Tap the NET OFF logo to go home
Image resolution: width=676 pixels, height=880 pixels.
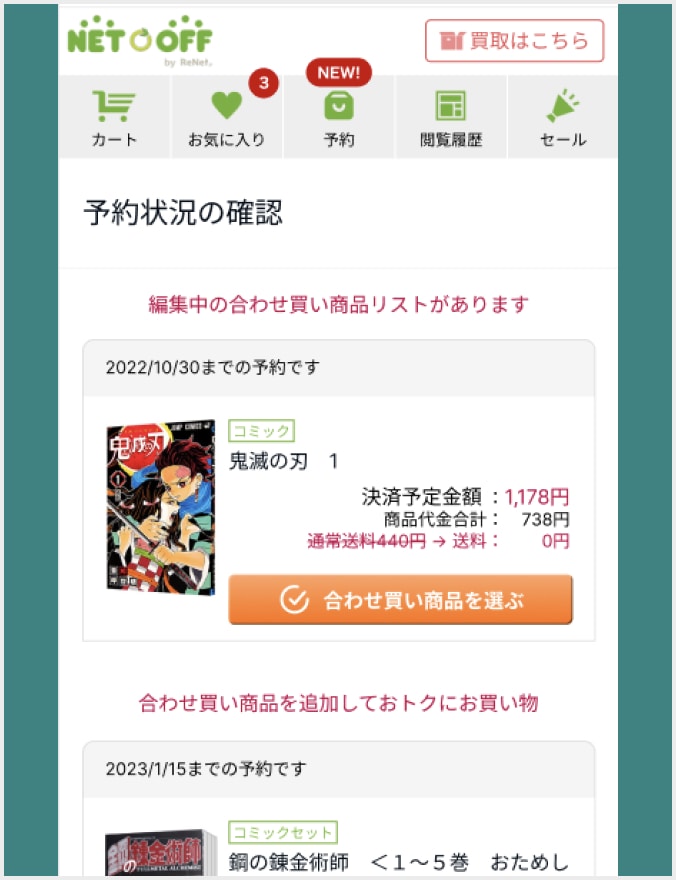click(139, 40)
